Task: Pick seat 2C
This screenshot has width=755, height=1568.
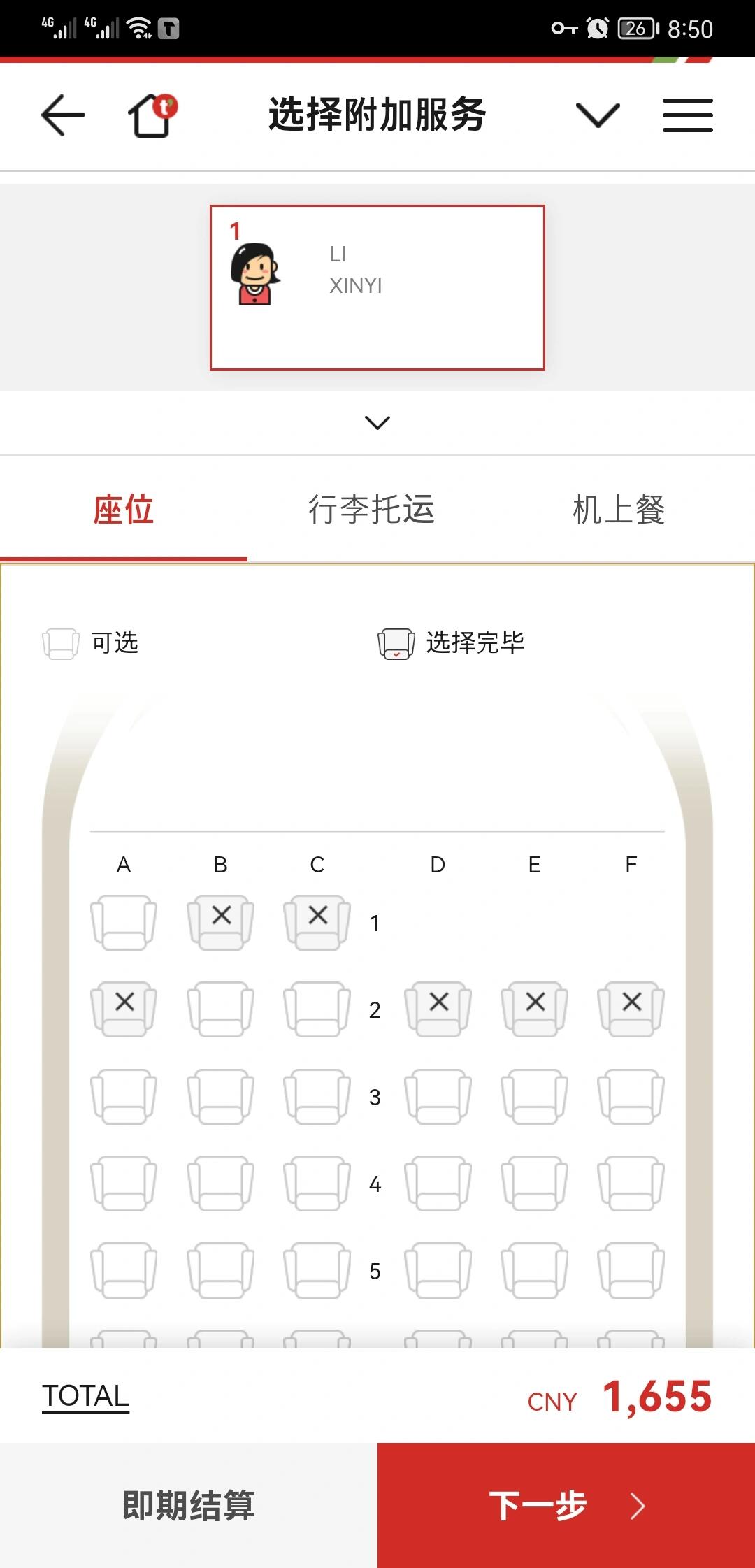Action: 317,1009
